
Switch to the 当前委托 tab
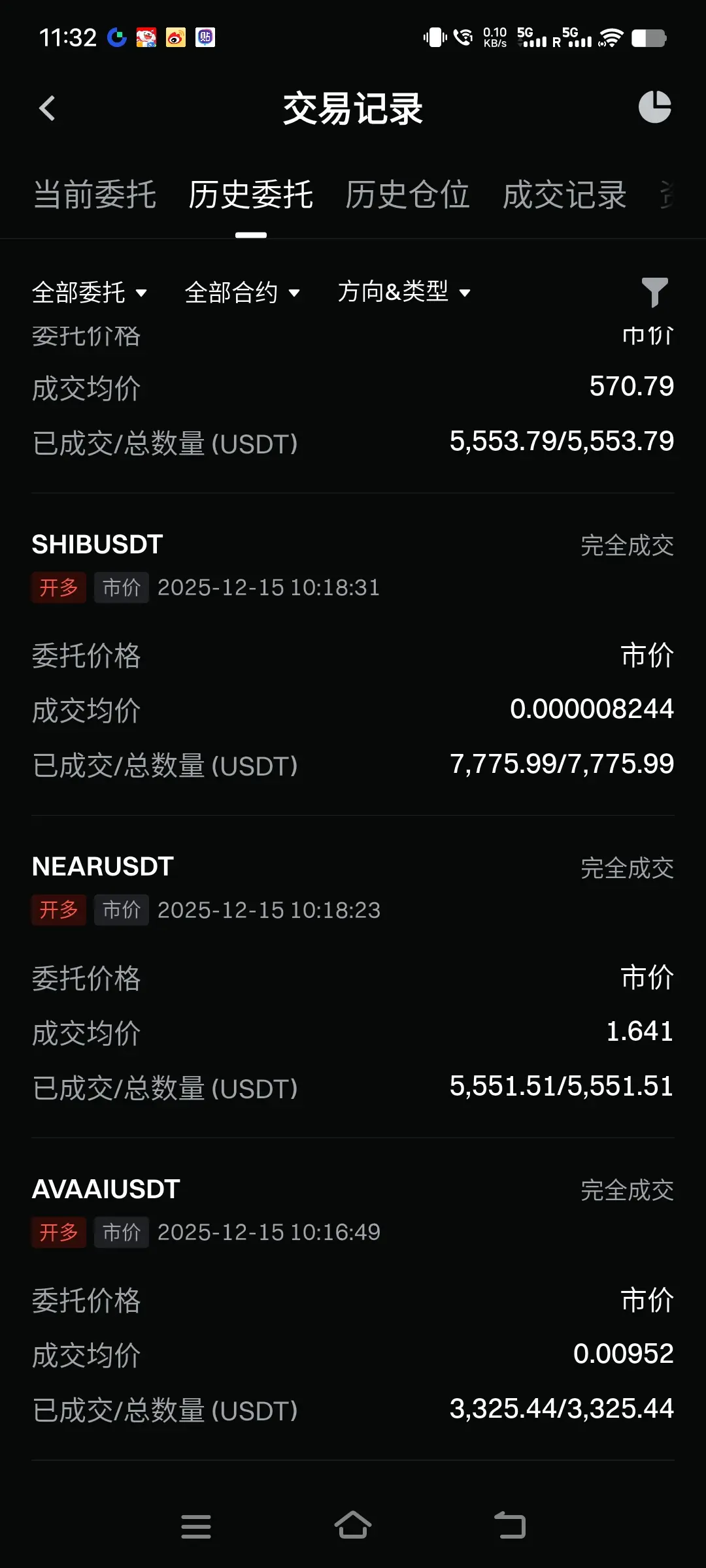[x=95, y=195]
